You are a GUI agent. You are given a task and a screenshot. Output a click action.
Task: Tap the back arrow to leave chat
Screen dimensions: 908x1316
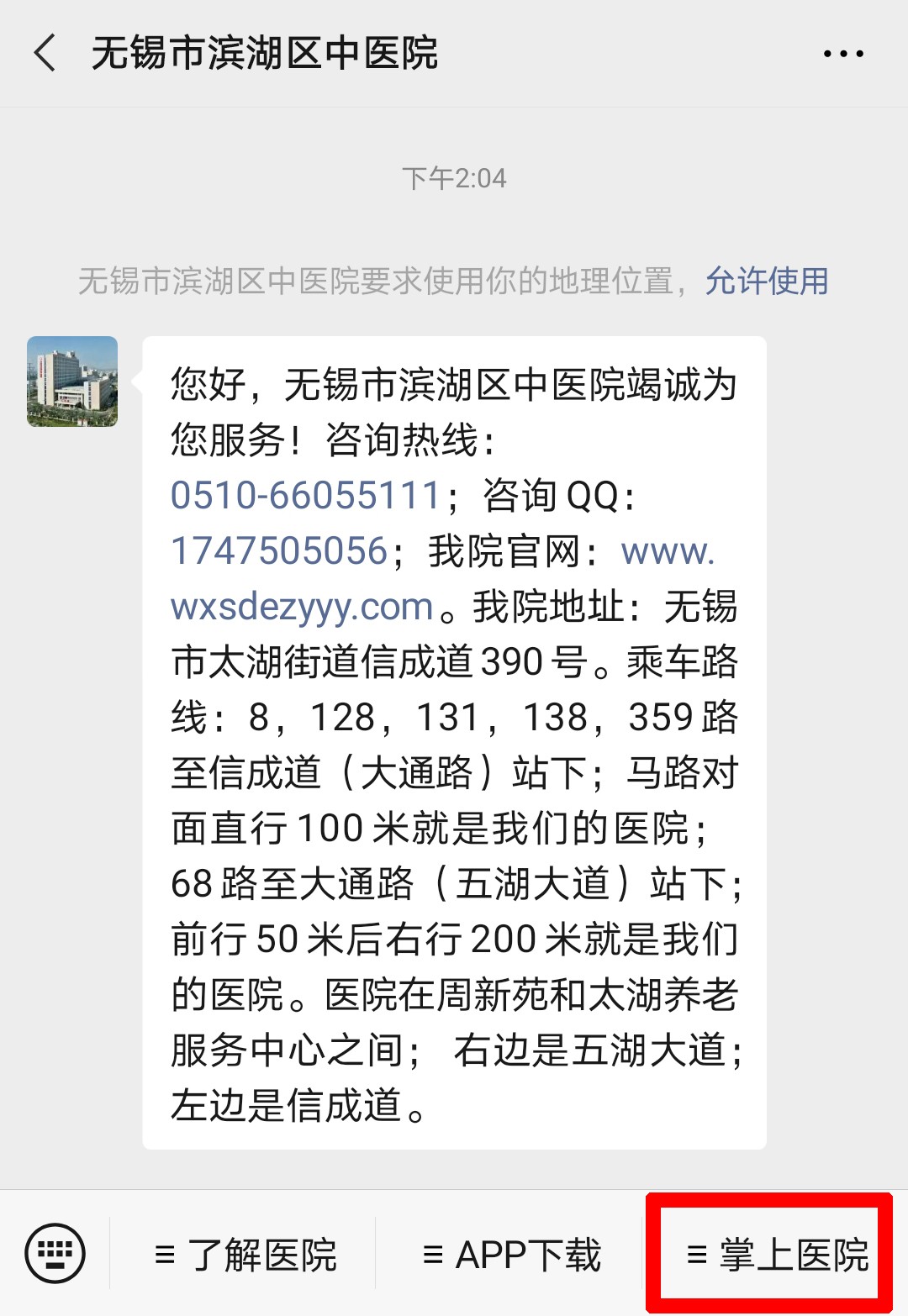point(46,52)
